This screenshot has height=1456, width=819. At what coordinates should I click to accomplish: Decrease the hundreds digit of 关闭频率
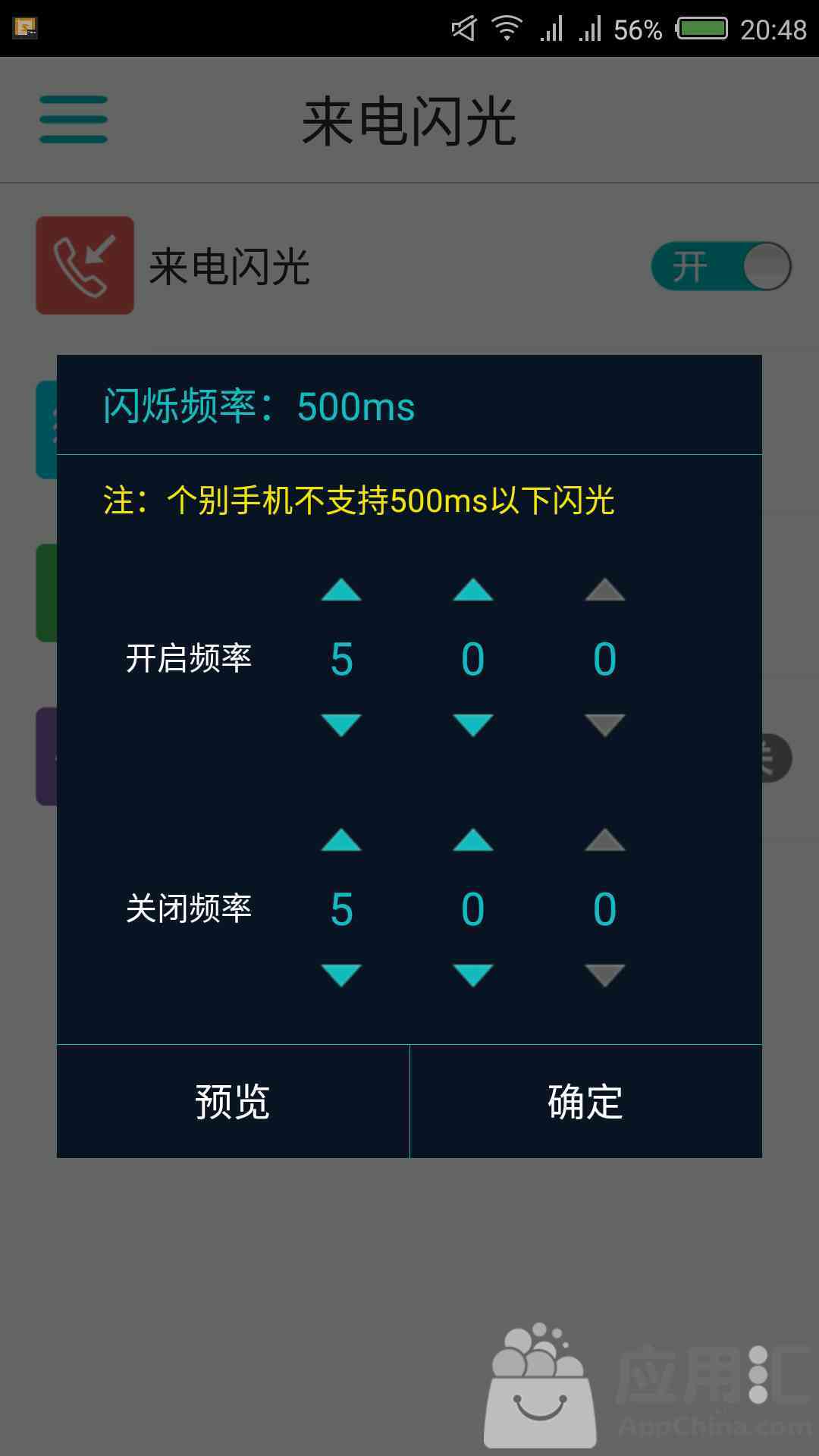(341, 974)
